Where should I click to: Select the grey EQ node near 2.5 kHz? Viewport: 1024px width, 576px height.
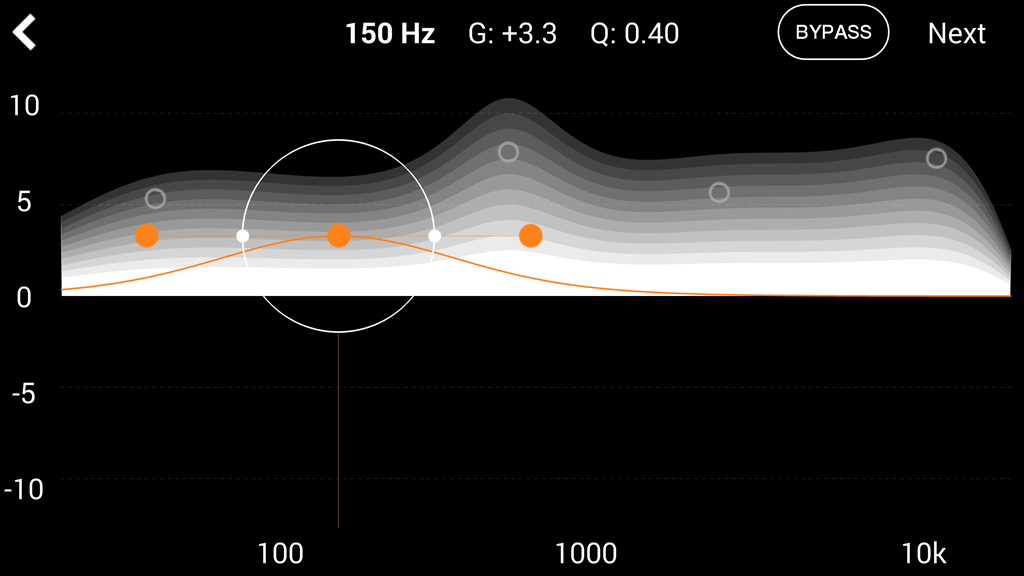(x=719, y=192)
